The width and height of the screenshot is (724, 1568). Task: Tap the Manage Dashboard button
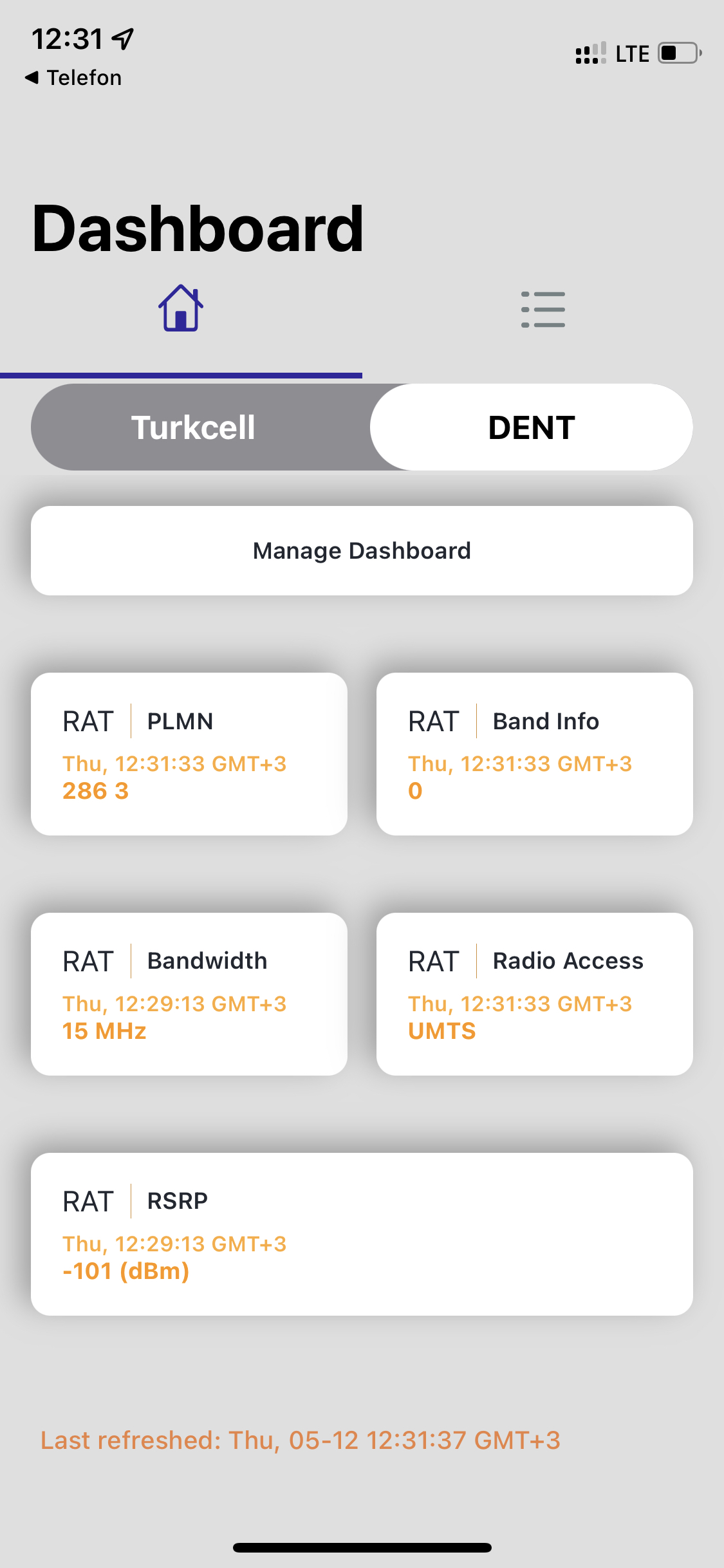coord(362,551)
